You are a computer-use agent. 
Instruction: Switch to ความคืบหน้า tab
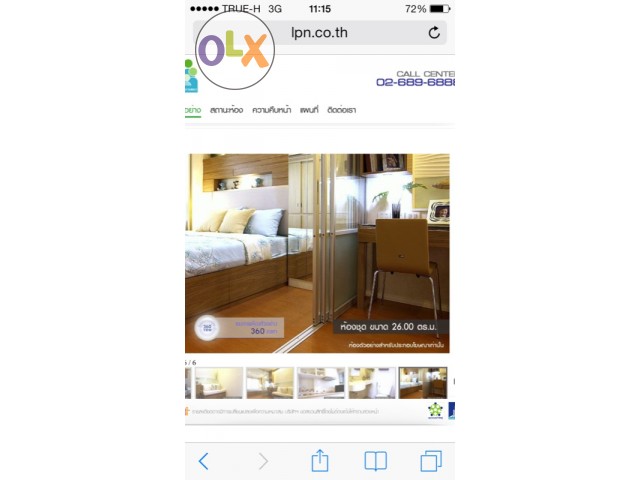click(272, 110)
